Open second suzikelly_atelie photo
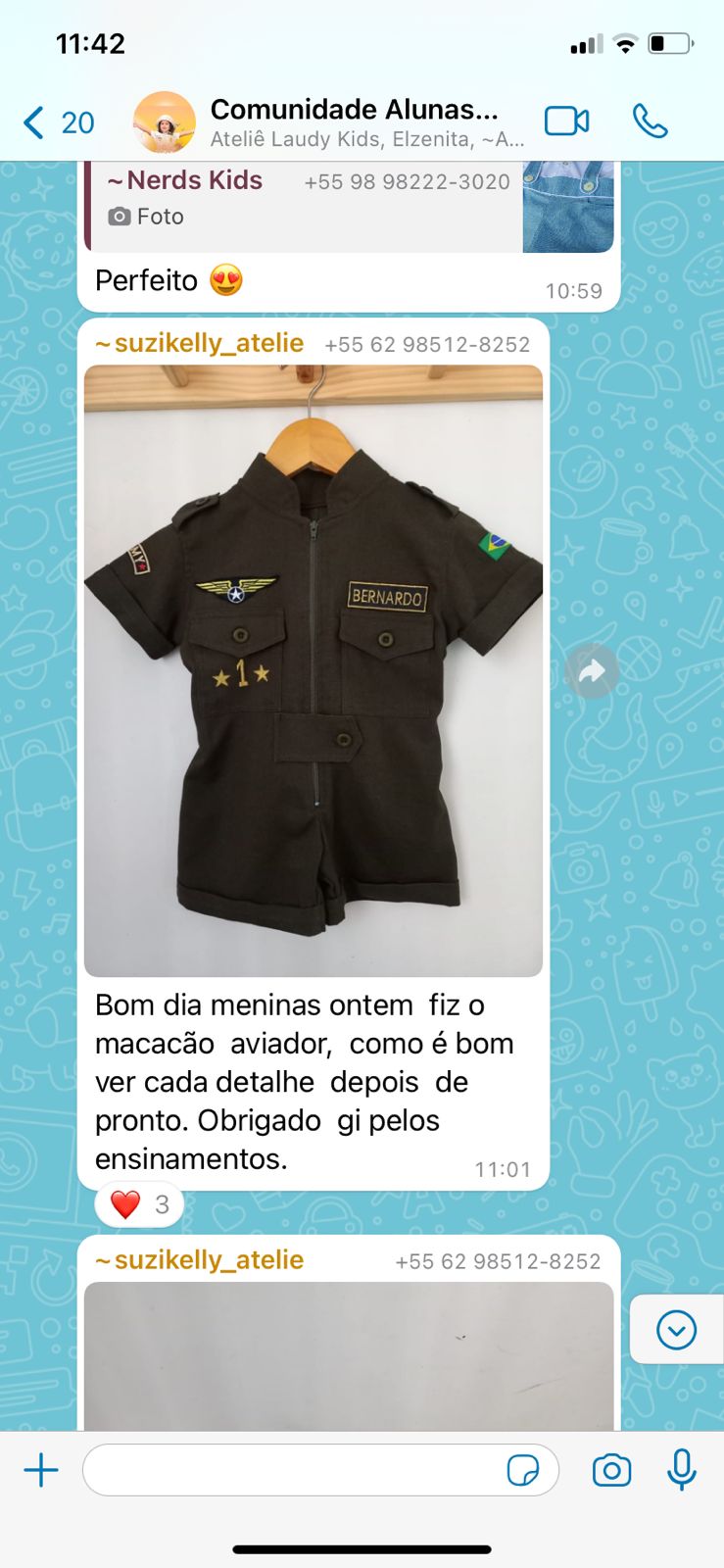 (x=348, y=1357)
